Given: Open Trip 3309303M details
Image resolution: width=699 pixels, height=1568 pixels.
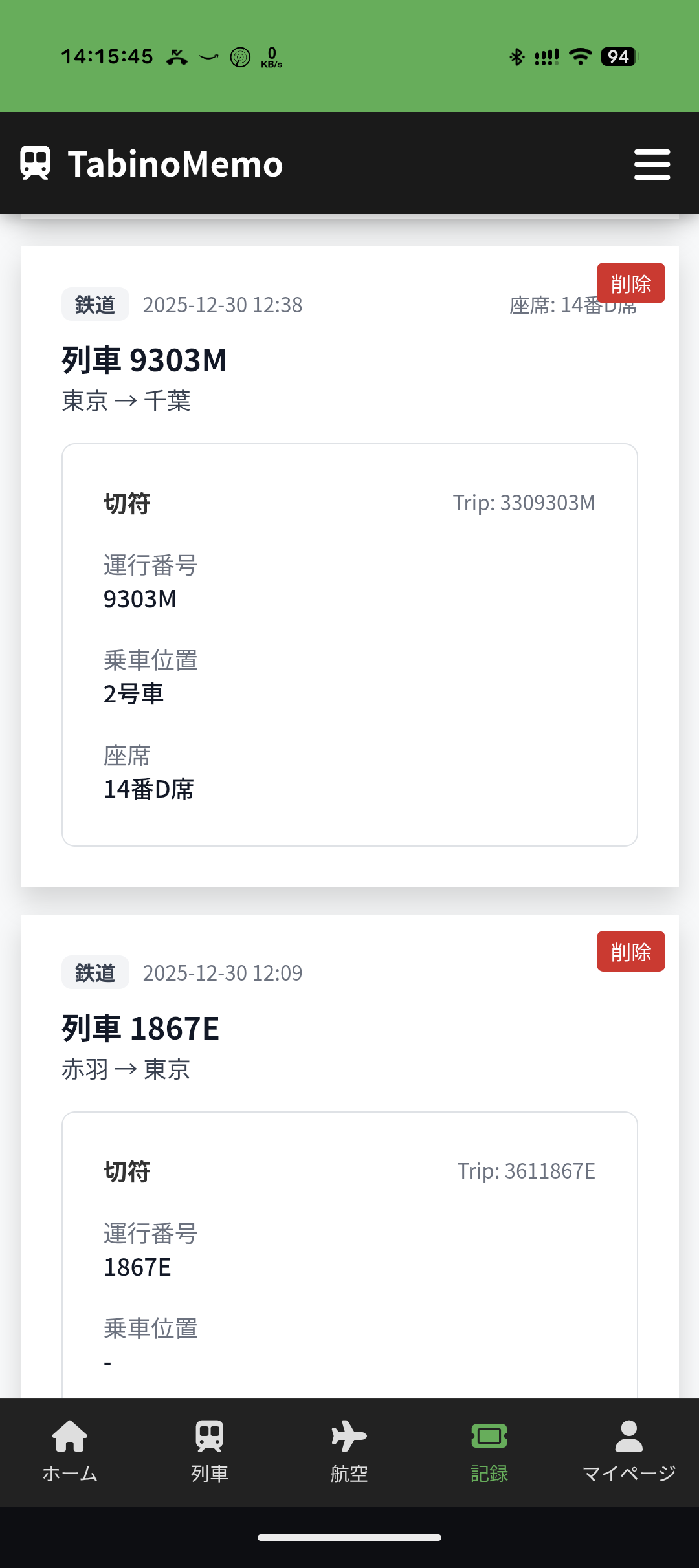Looking at the screenshot, I should coord(523,503).
